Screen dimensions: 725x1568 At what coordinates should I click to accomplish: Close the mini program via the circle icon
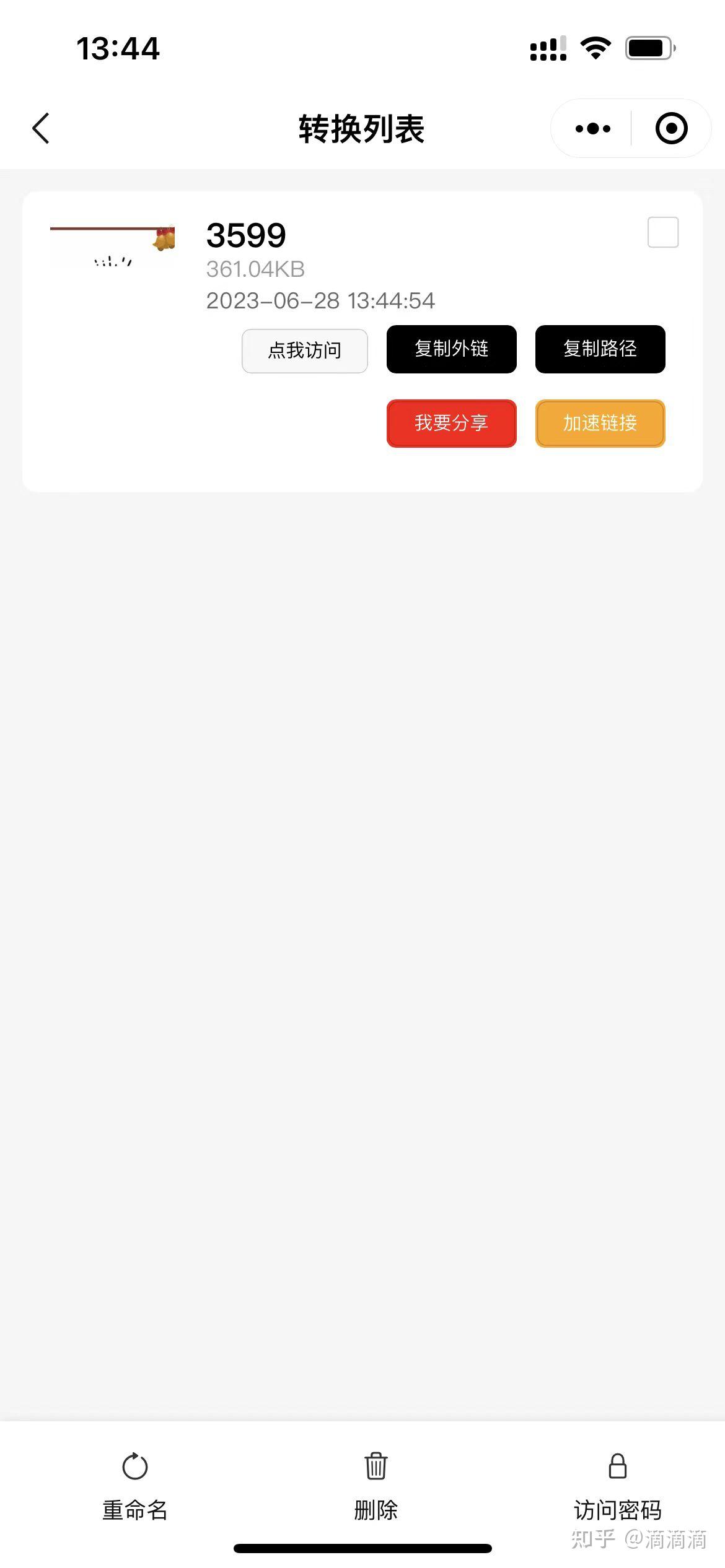point(671,129)
